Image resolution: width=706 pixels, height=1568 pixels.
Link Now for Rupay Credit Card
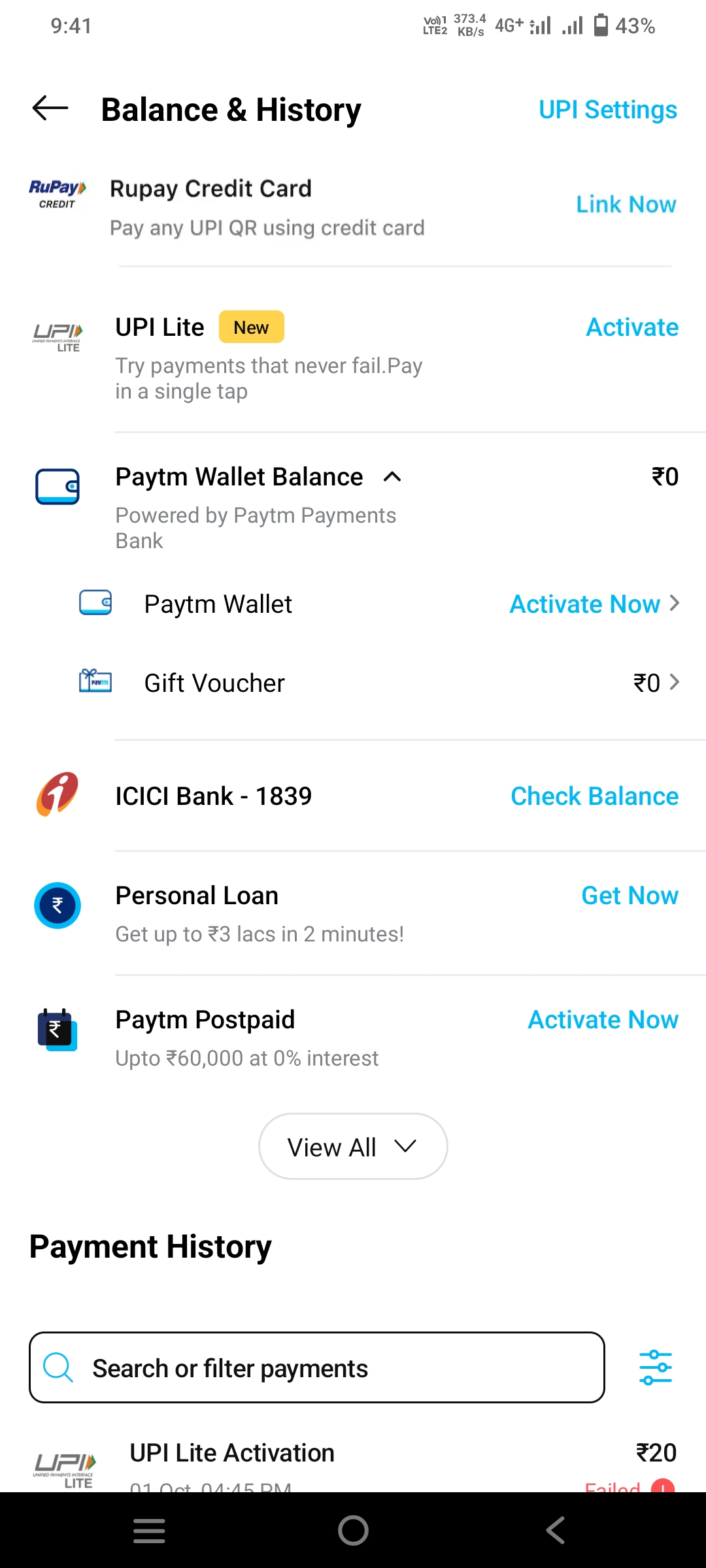pyautogui.click(x=626, y=204)
